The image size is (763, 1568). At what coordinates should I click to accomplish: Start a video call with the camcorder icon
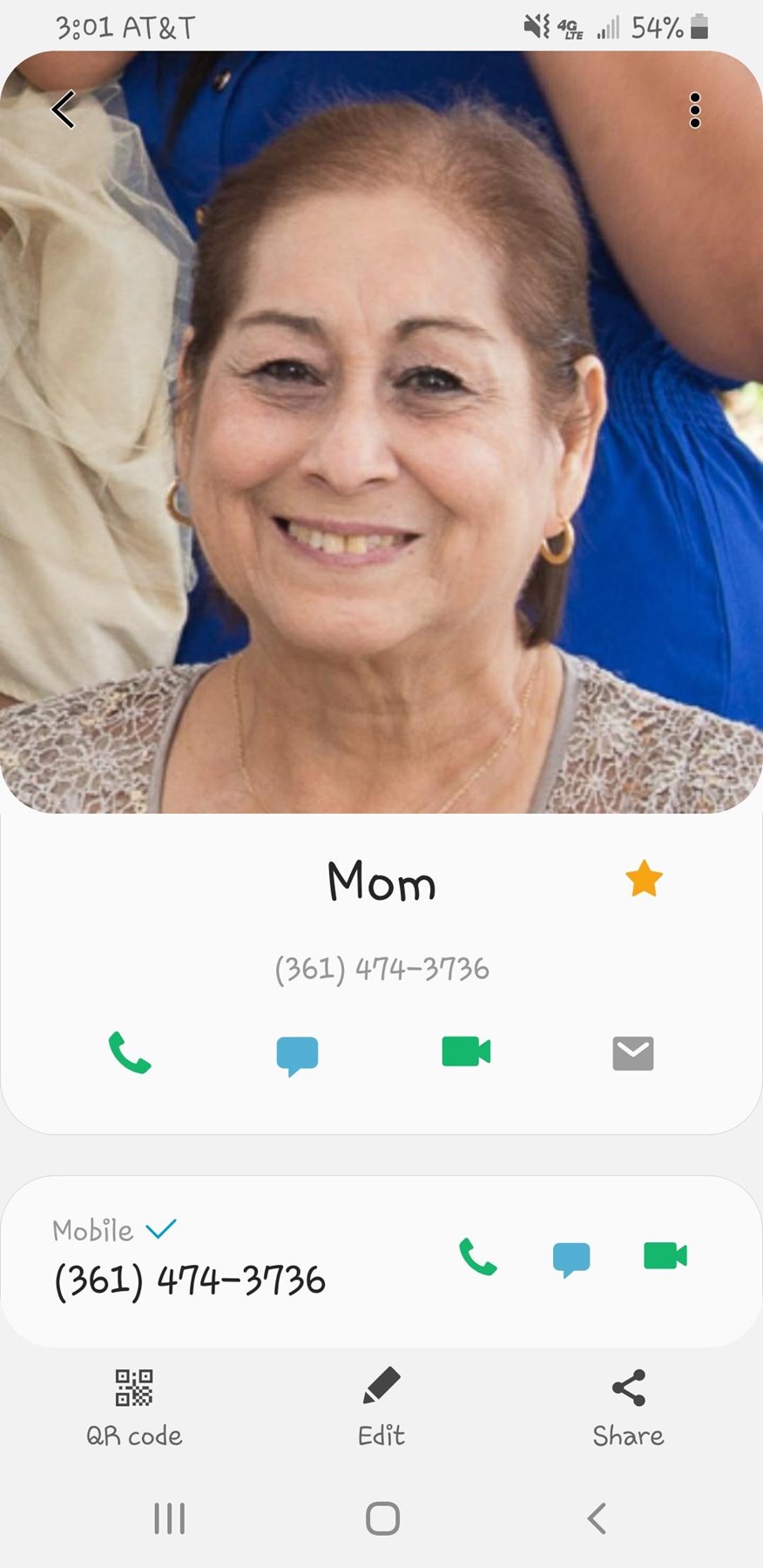click(x=465, y=1051)
